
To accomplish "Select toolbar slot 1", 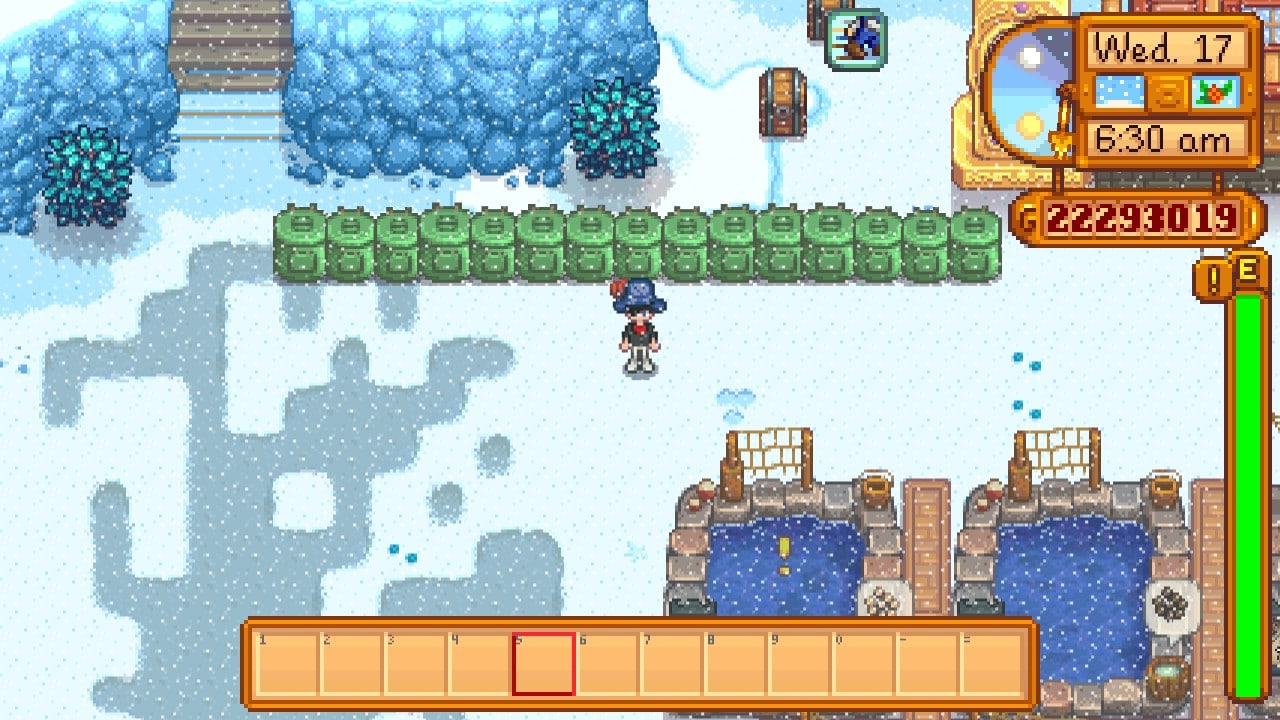I will 286,664.
